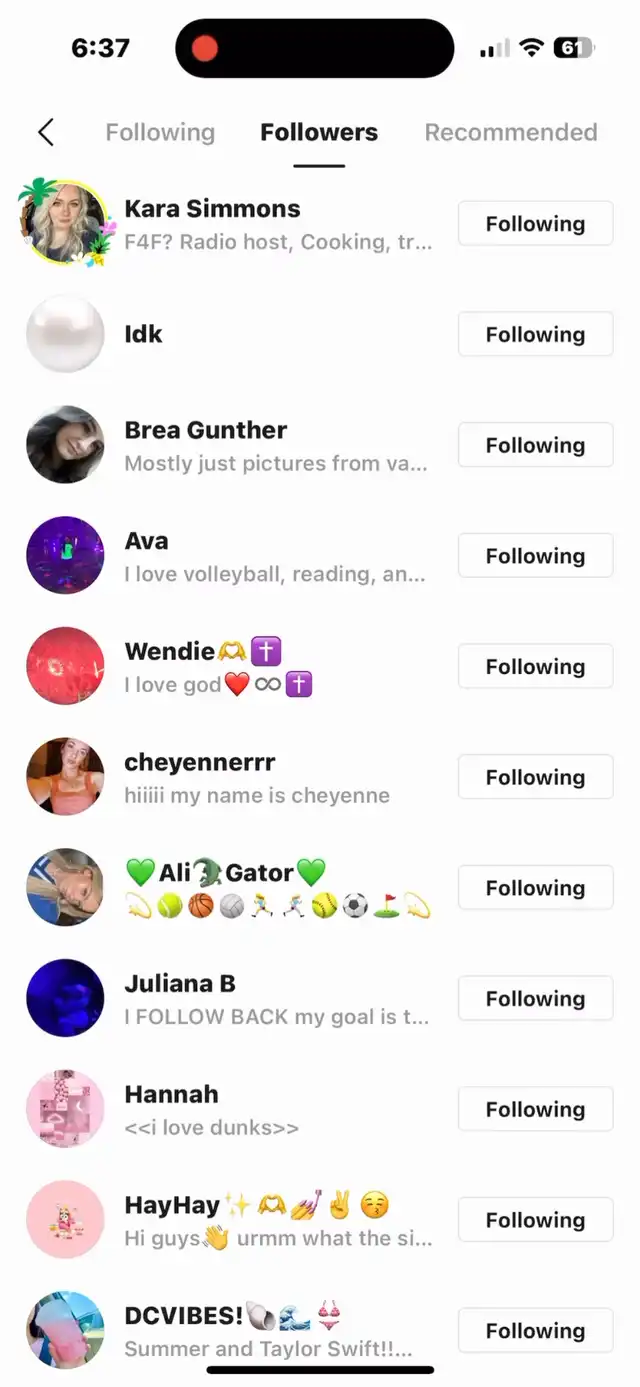Open Hannah's profile row
Viewport: 640px width, 1387px height.
320,1110
